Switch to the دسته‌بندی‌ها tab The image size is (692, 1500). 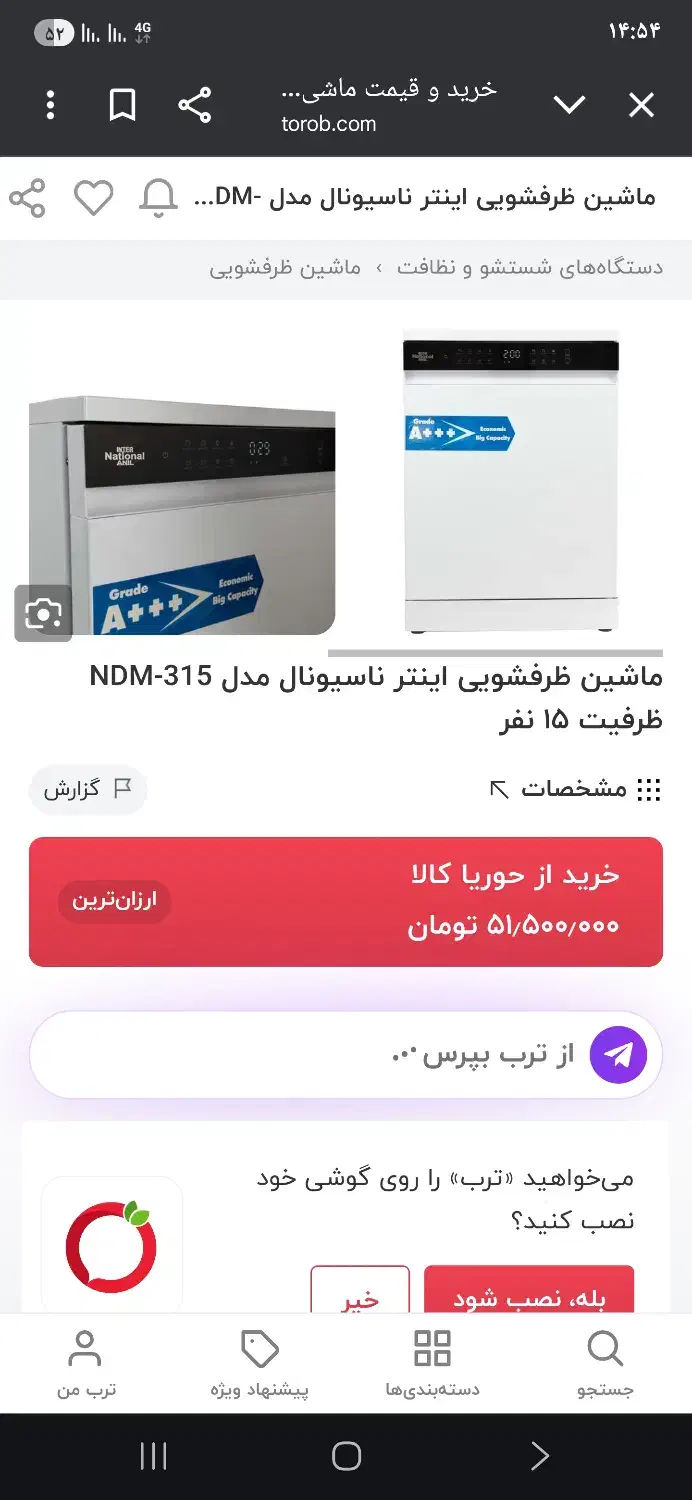click(x=432, y=1363)
